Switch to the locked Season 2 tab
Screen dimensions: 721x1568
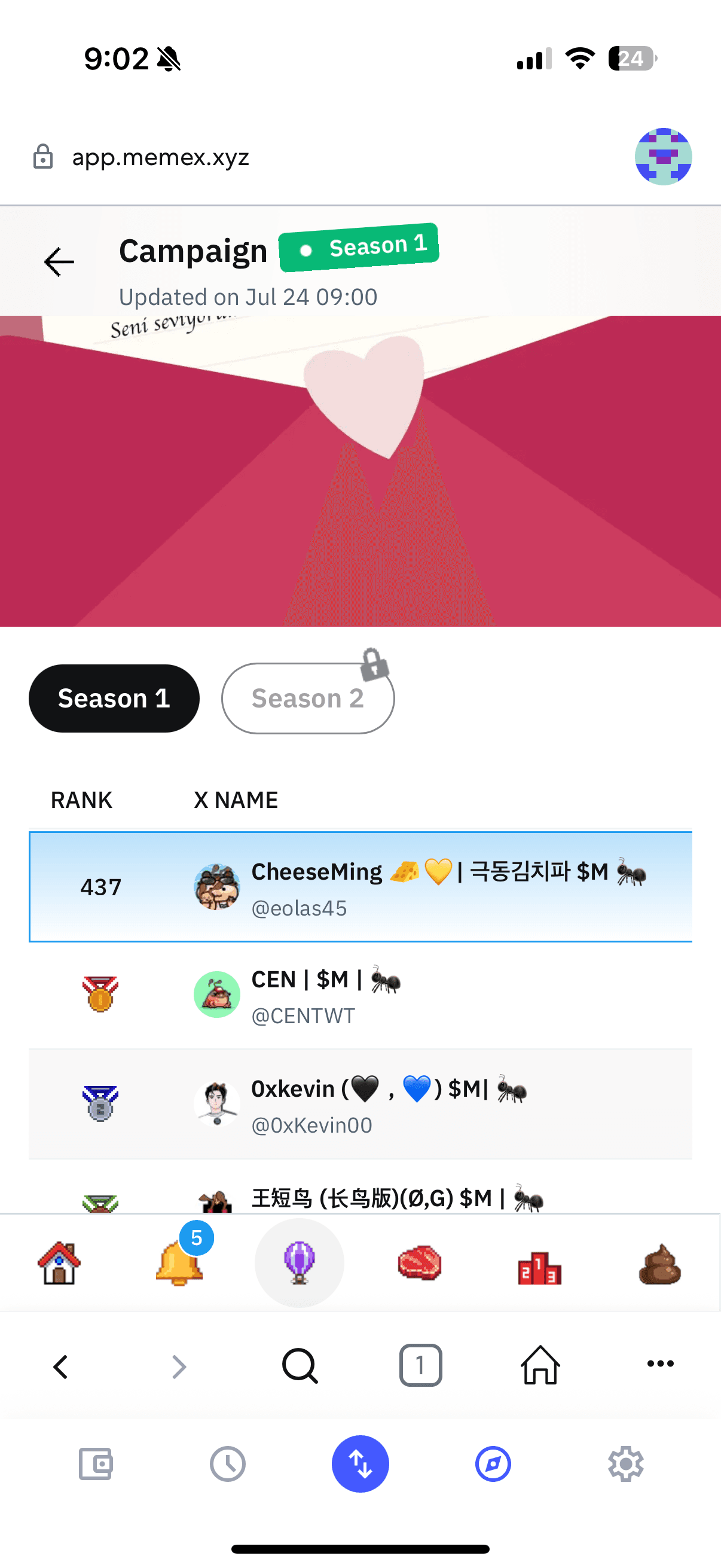(308, 698)
